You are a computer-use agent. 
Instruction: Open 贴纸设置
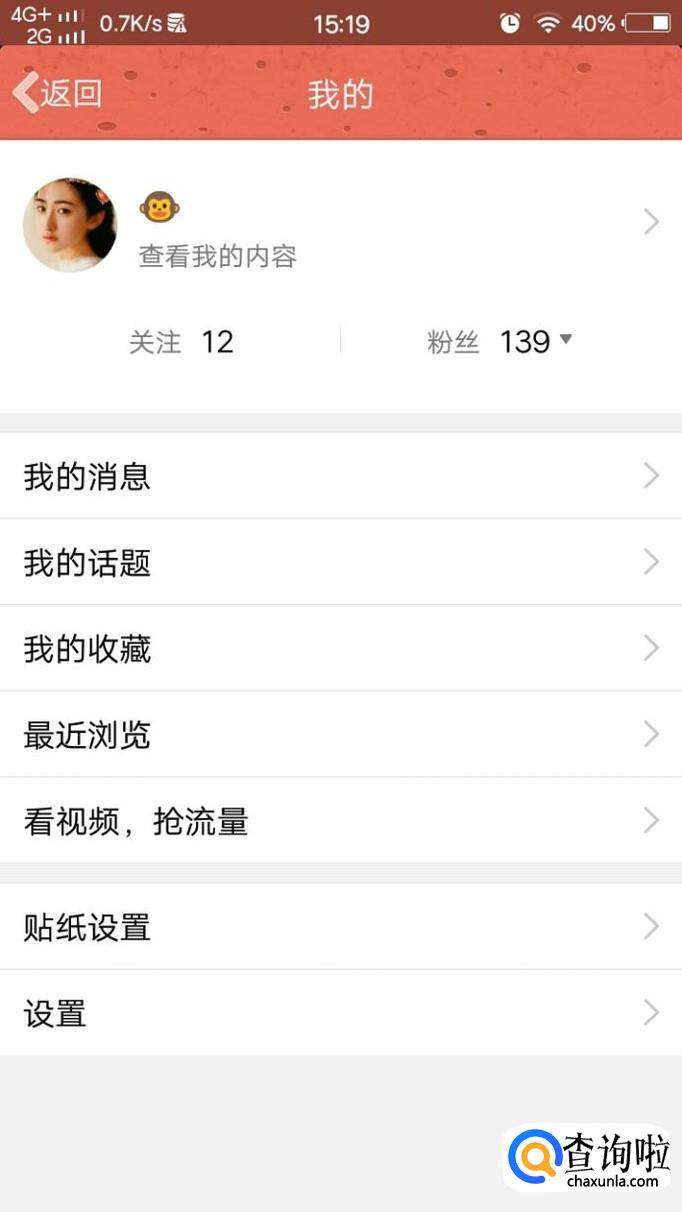pos(340,927)
